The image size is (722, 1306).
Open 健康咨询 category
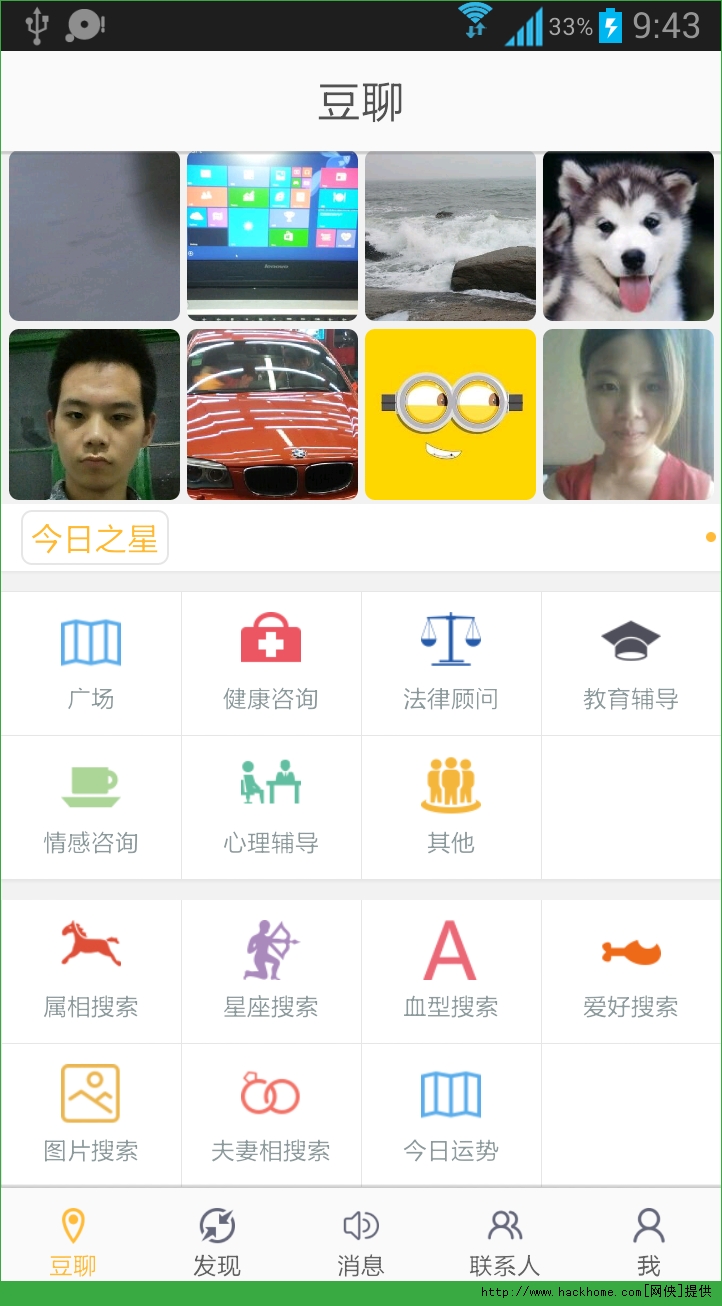click(x=271, y=663)
